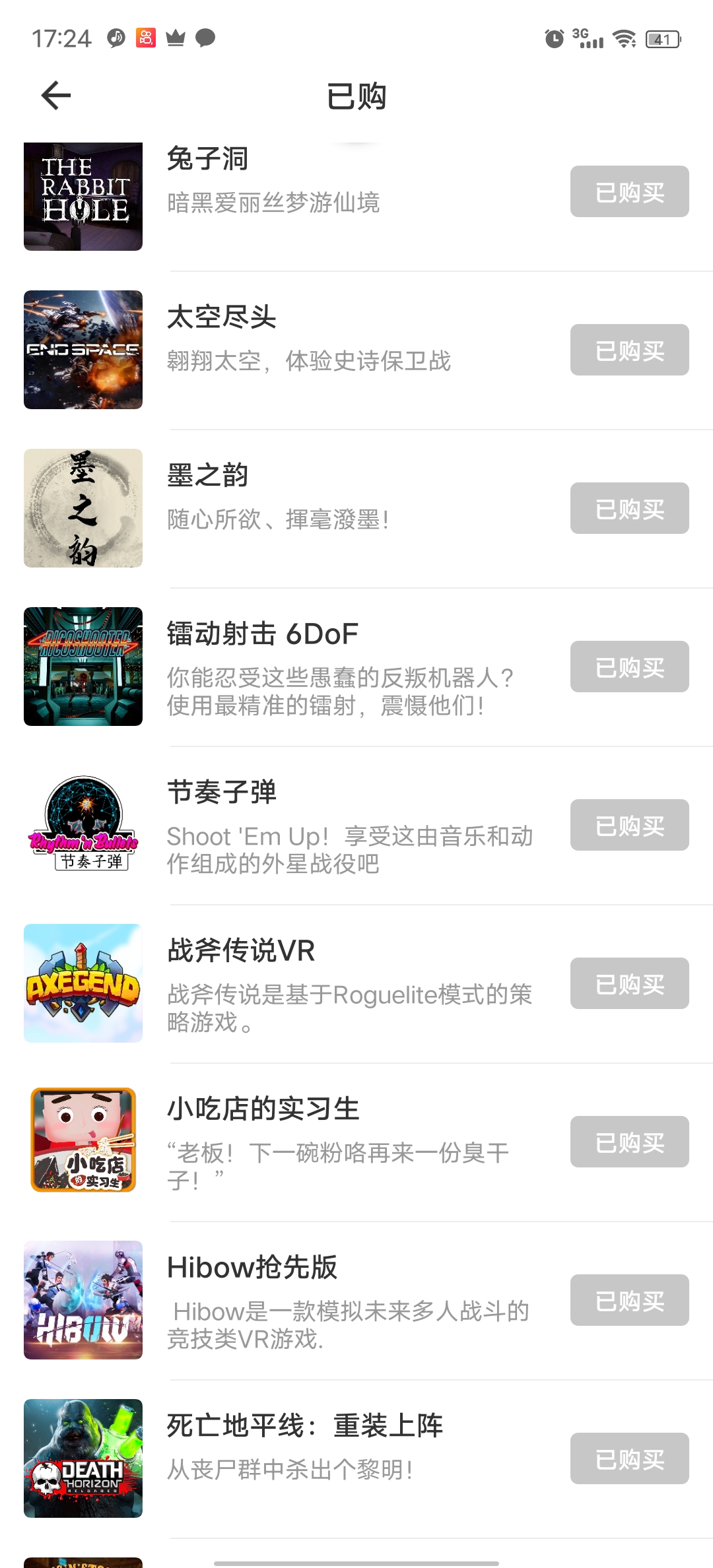Select the Hibow game thumbnail icon
Screen dimensions: 713x1568
83,1301
